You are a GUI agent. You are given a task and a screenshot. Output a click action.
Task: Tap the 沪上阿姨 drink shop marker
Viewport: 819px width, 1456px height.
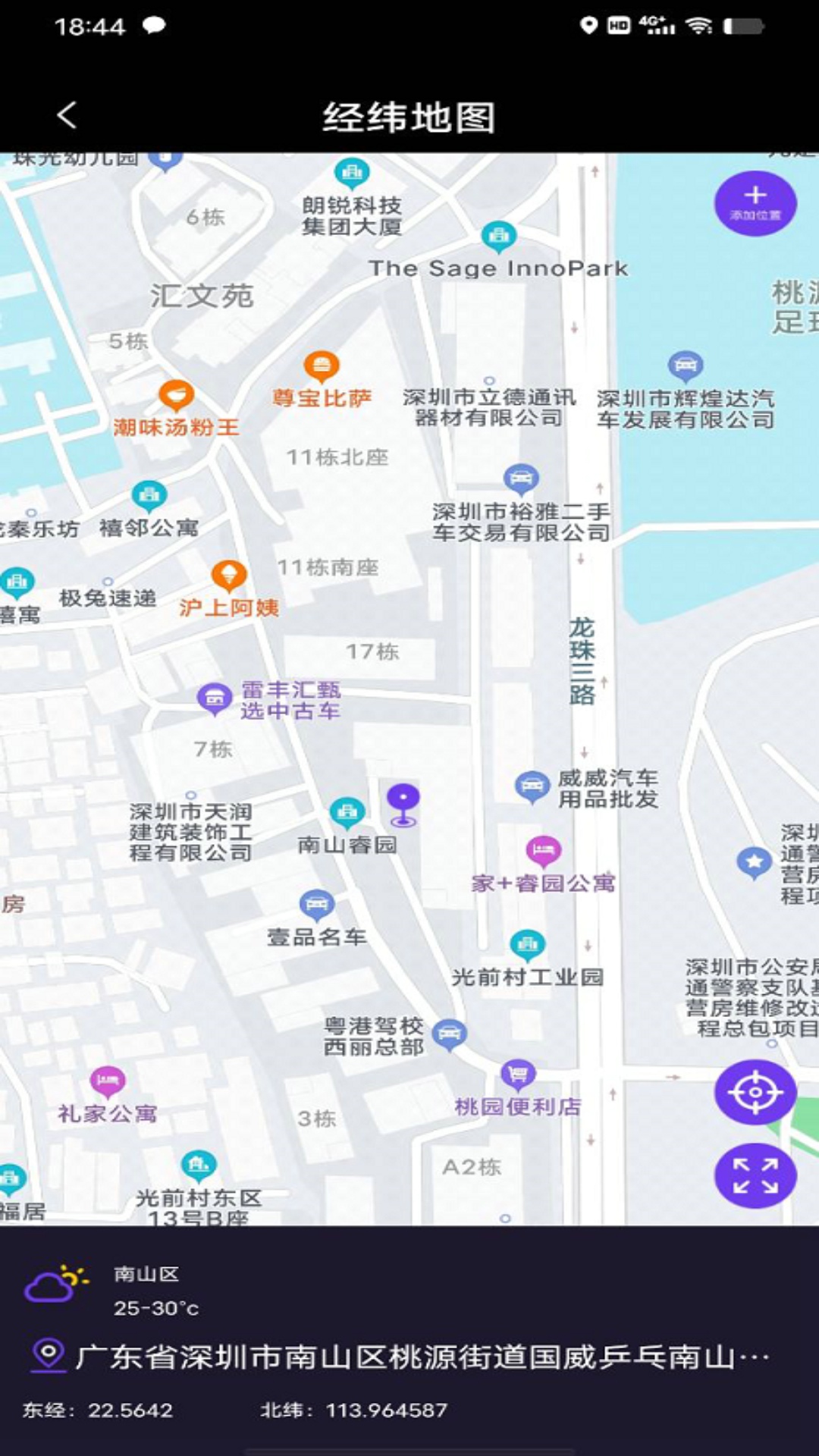228,576
